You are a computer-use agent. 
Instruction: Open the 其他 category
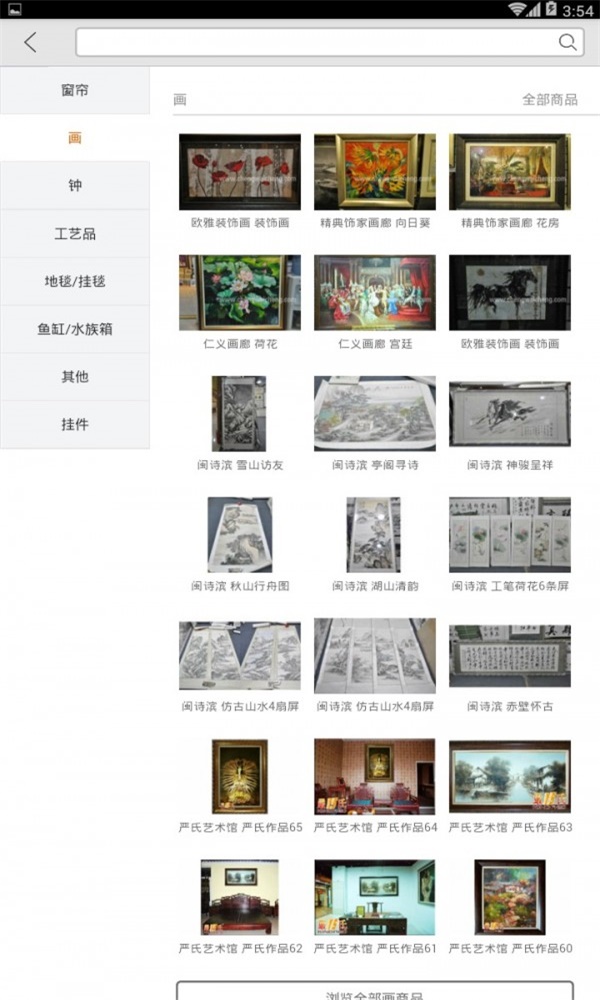point(75,376)
